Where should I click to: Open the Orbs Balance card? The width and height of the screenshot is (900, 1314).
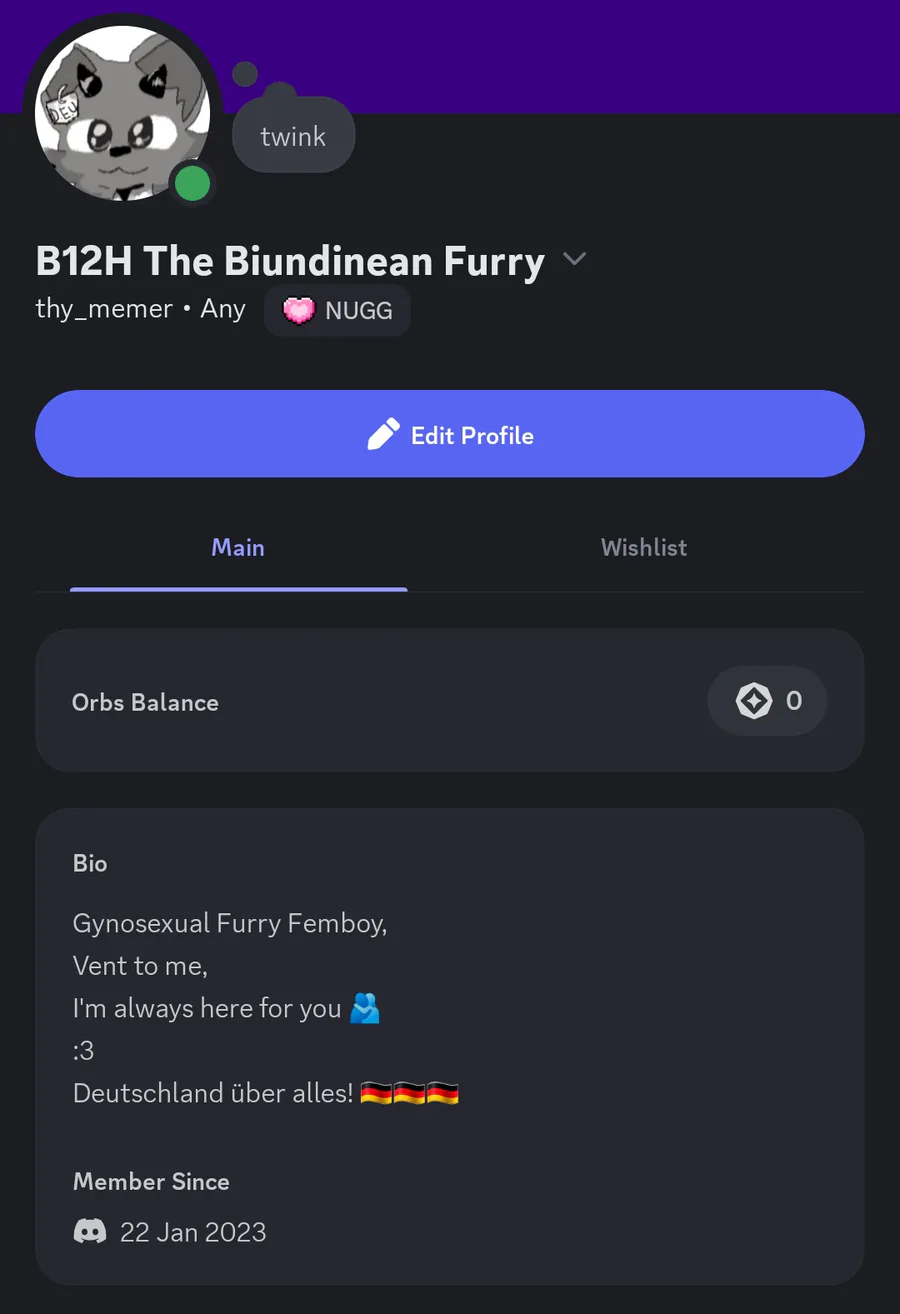pyautogui.click(x=450, y=701)
